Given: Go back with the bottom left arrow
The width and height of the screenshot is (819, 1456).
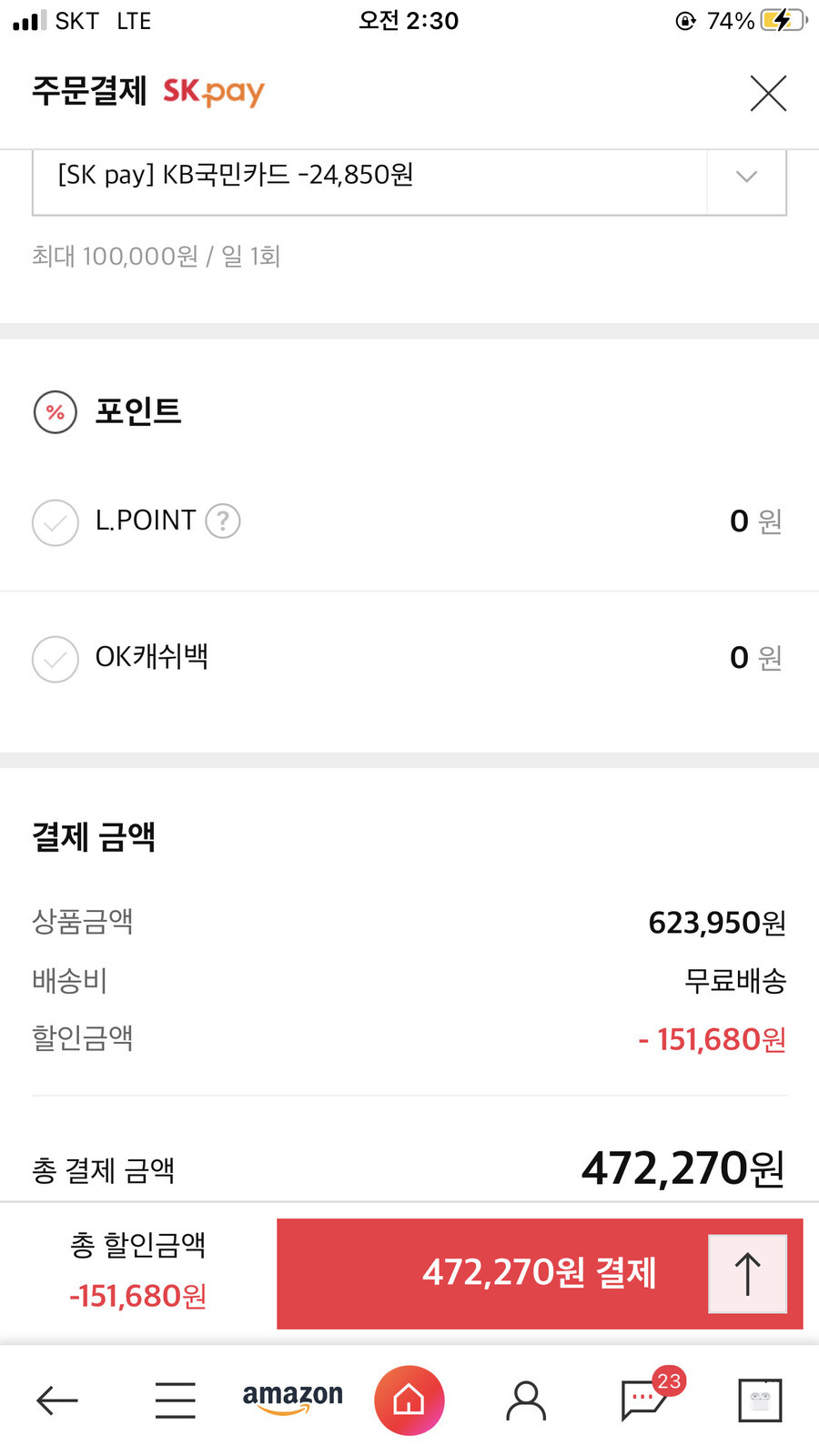Looking at the screenshot, I should point(56,1400).
